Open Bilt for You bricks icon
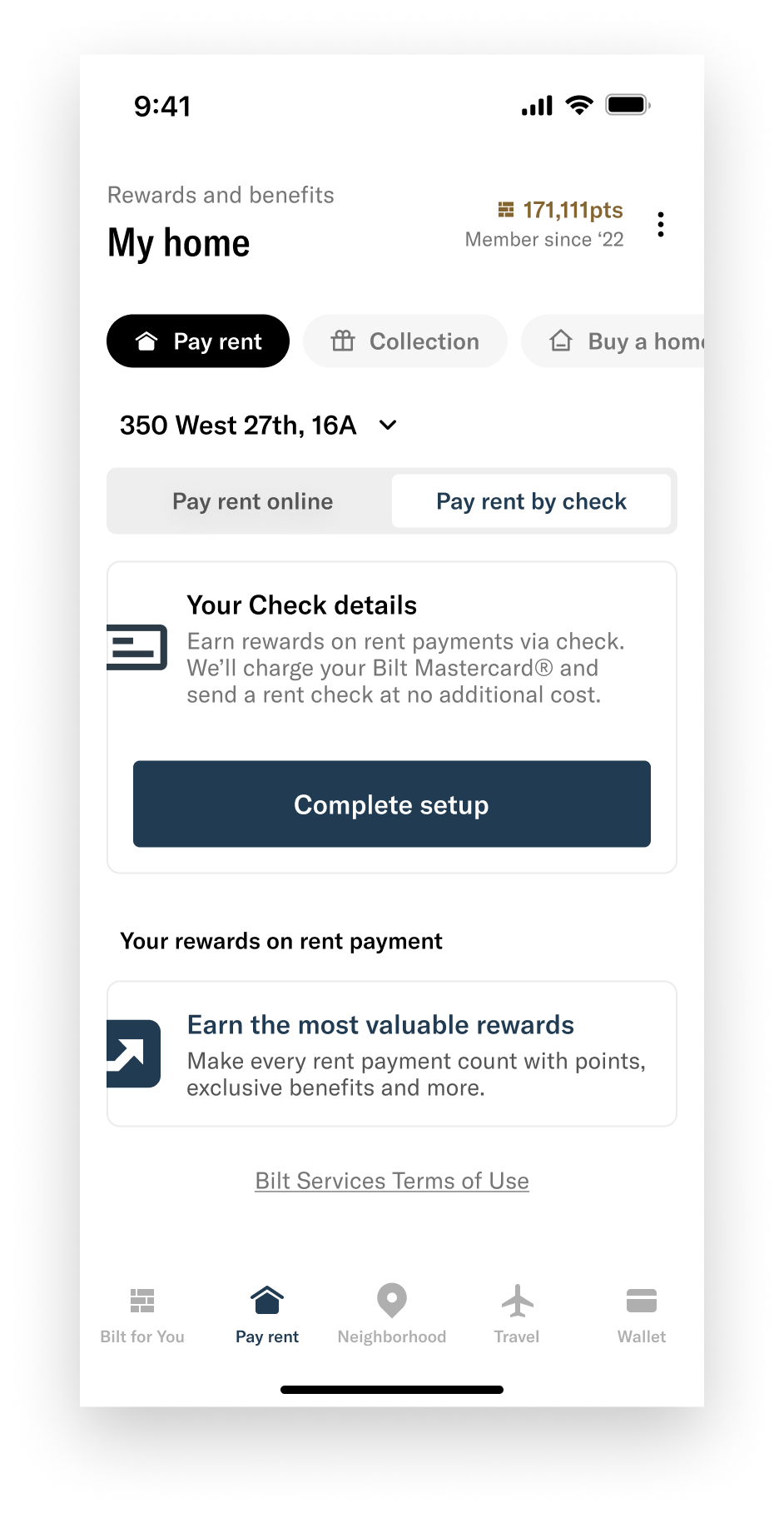The width and height of the screenshot is (784, 1513). [141, 1300]
